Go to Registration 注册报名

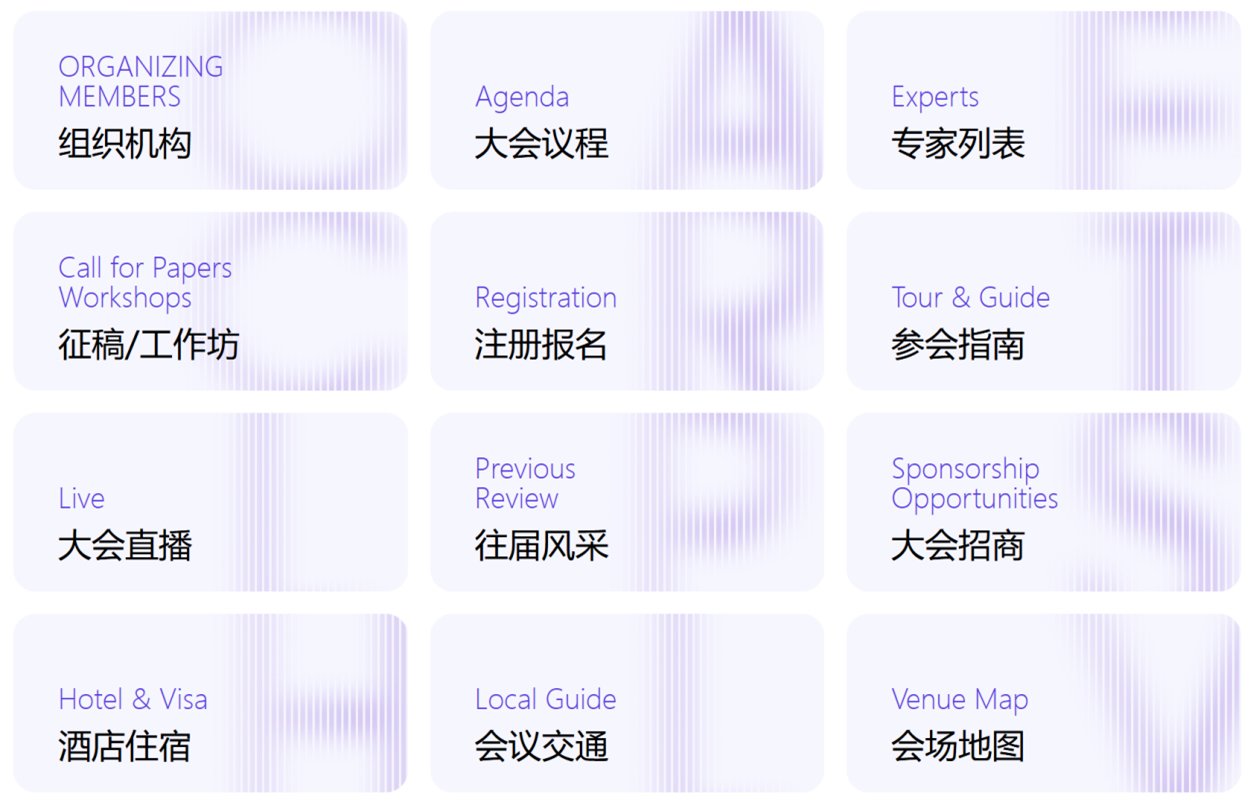click(627, 302)
